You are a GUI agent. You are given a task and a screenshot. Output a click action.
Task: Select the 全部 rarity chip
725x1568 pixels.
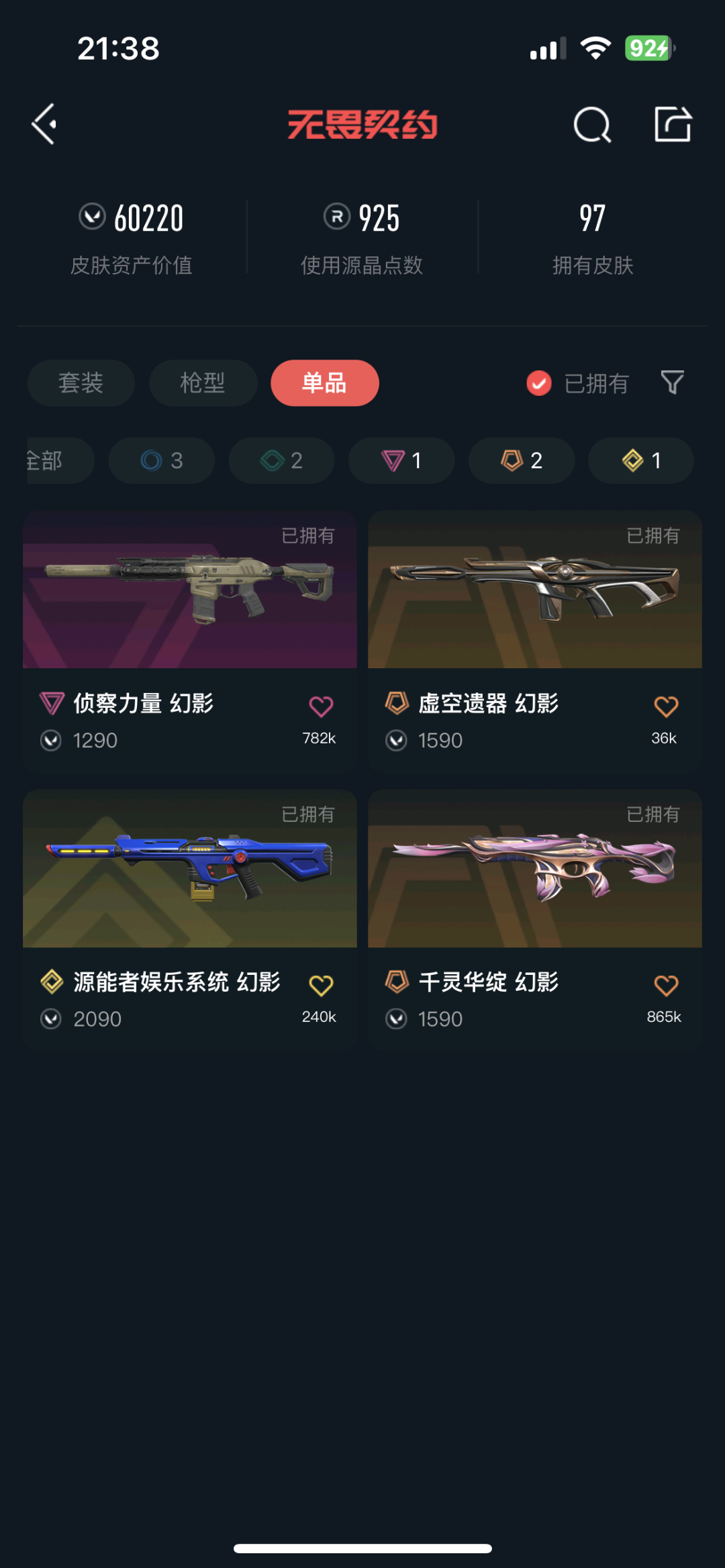click(54, 460)
